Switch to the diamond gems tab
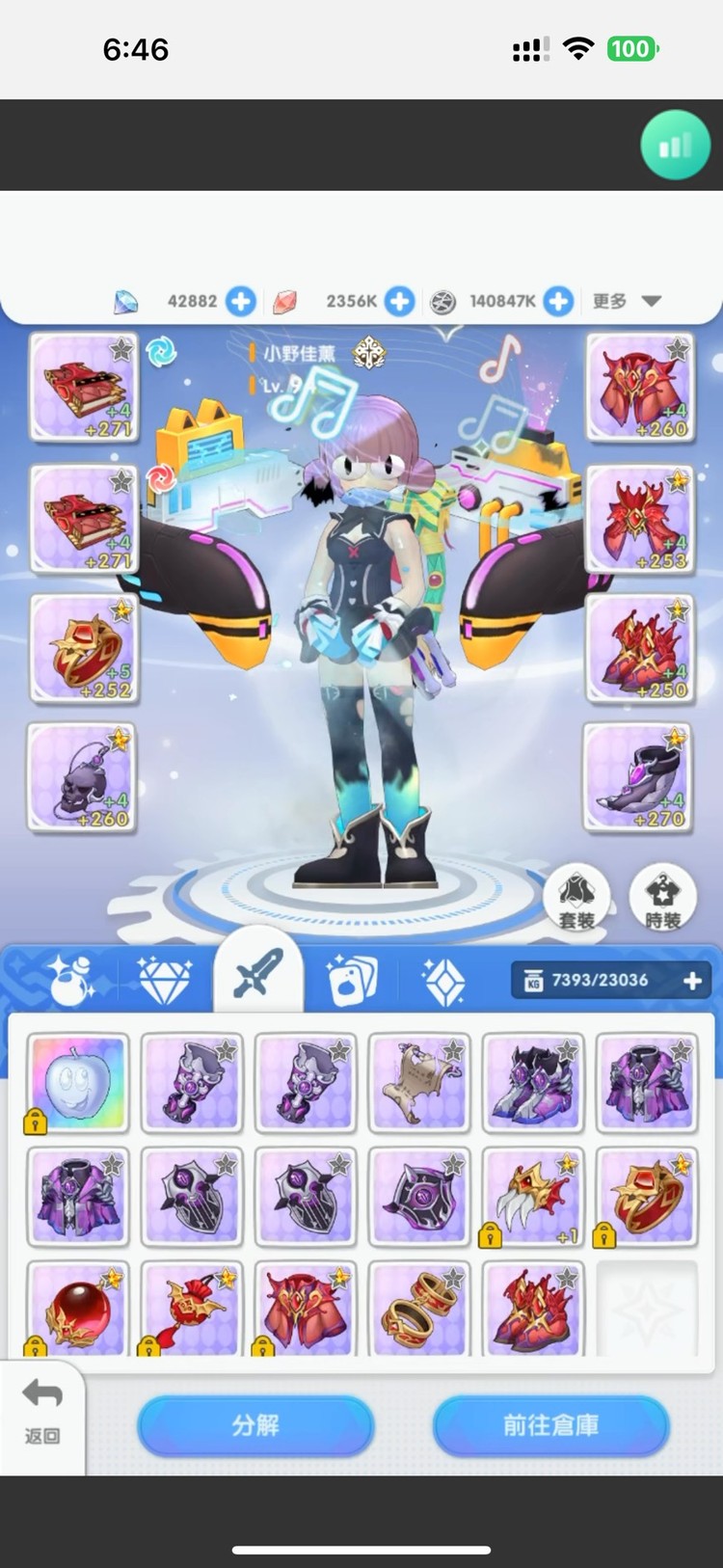 (x=163, y=980)
